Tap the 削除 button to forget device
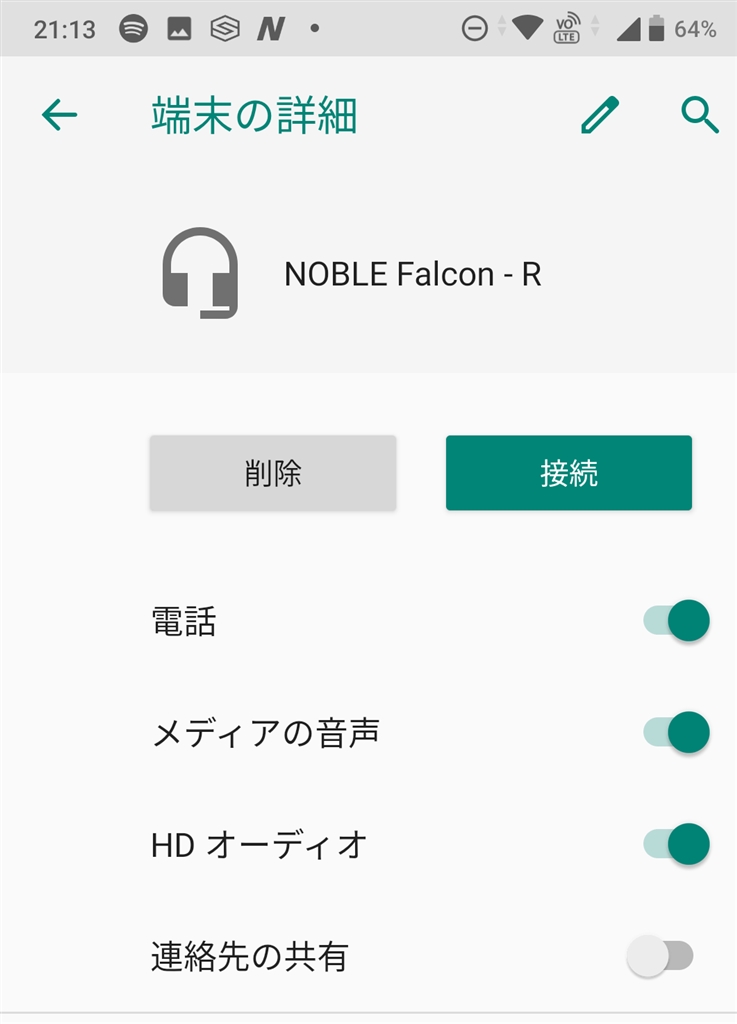Viewport: 737px width, 1024px height. click(x=273, y=473)
